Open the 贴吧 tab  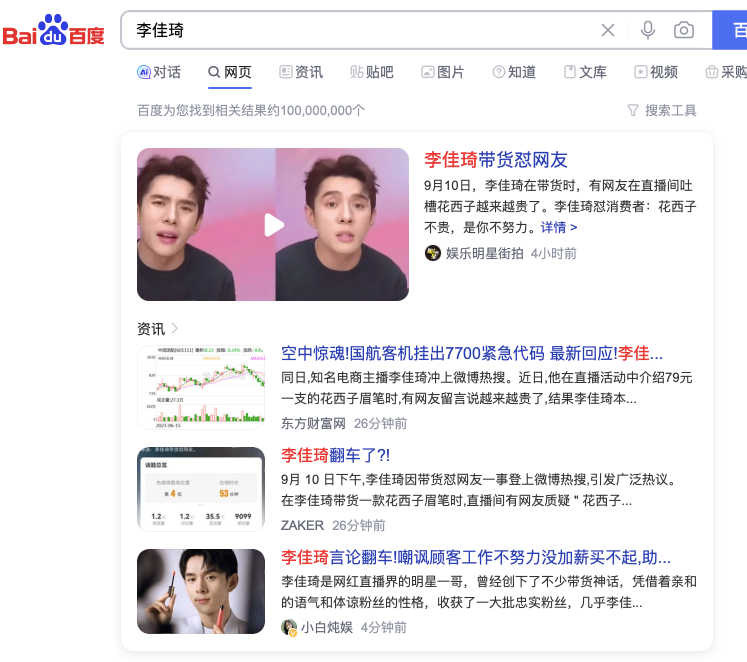coord(372,72)
